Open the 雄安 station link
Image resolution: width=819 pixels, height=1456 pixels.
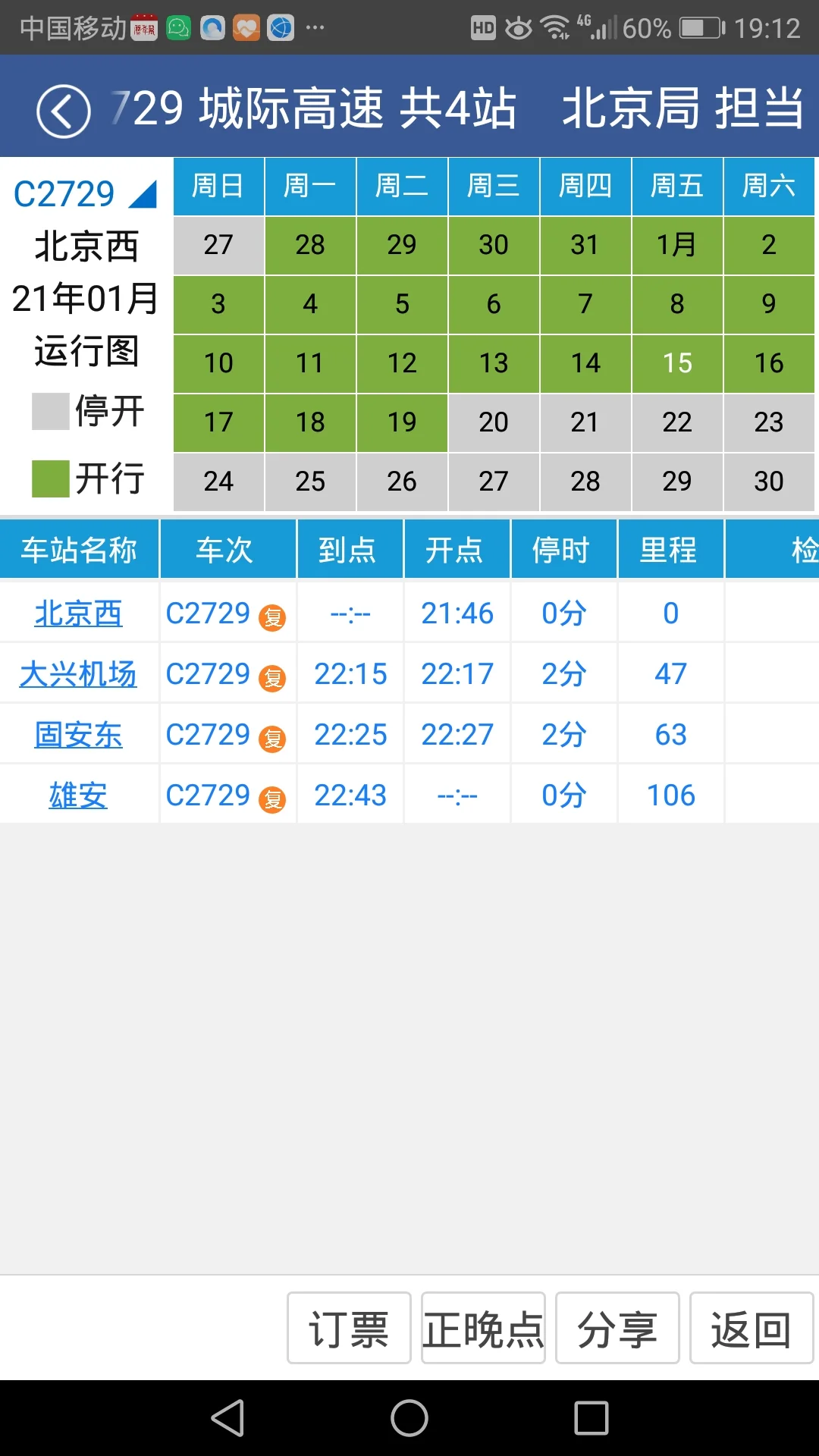78,795
